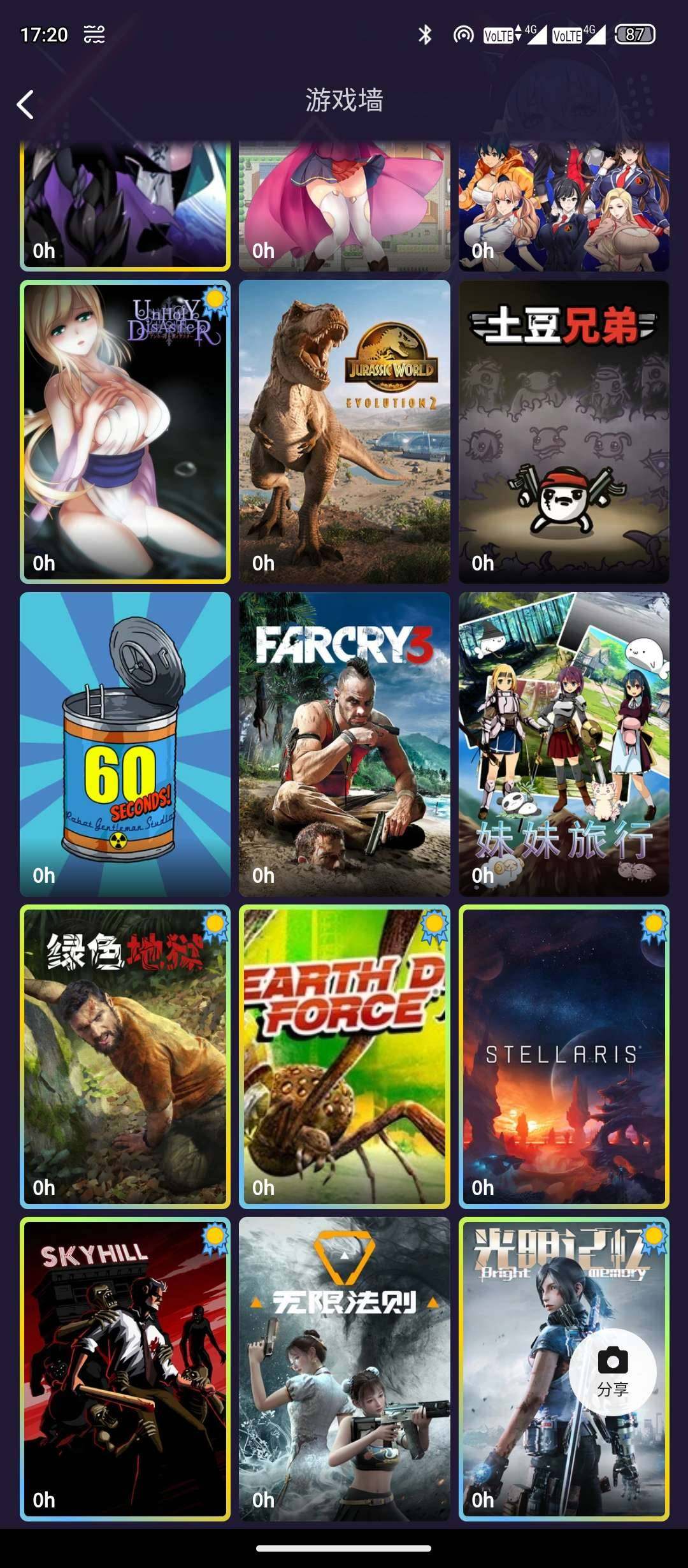View the Skyhill game tile

[125, 1368]
